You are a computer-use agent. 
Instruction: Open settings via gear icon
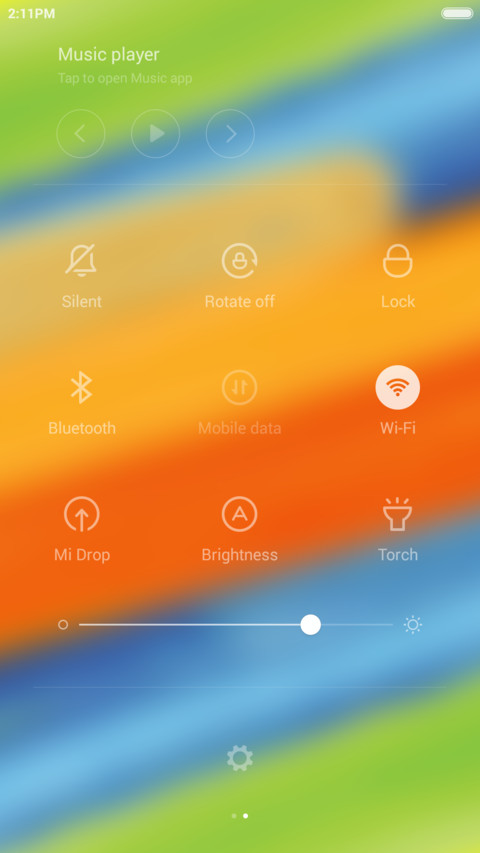(x=240, y=758)
